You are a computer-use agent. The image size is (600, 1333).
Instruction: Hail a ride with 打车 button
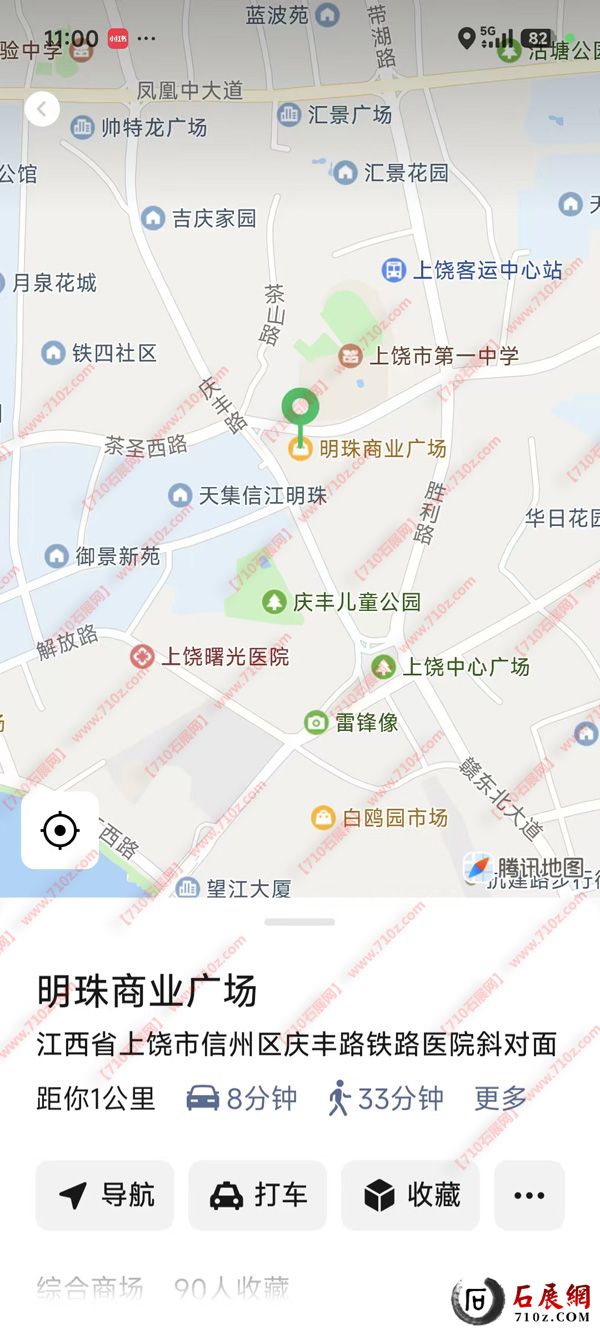tap(258, 1195)
